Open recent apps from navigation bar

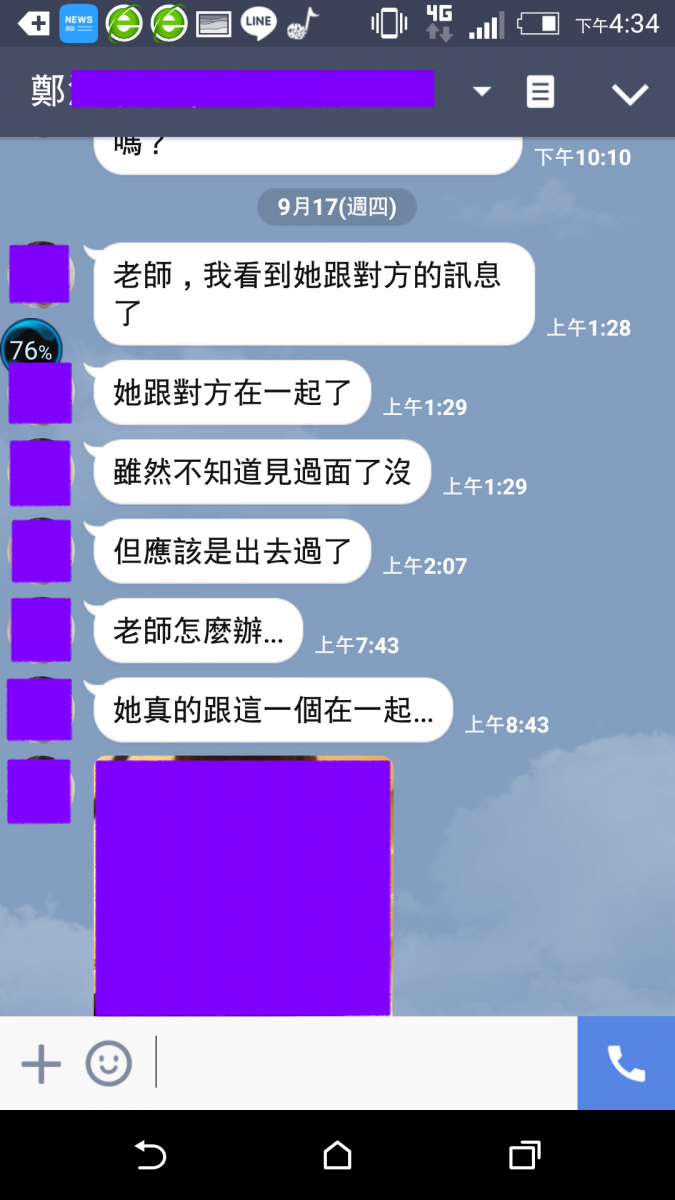(524, 1156)
